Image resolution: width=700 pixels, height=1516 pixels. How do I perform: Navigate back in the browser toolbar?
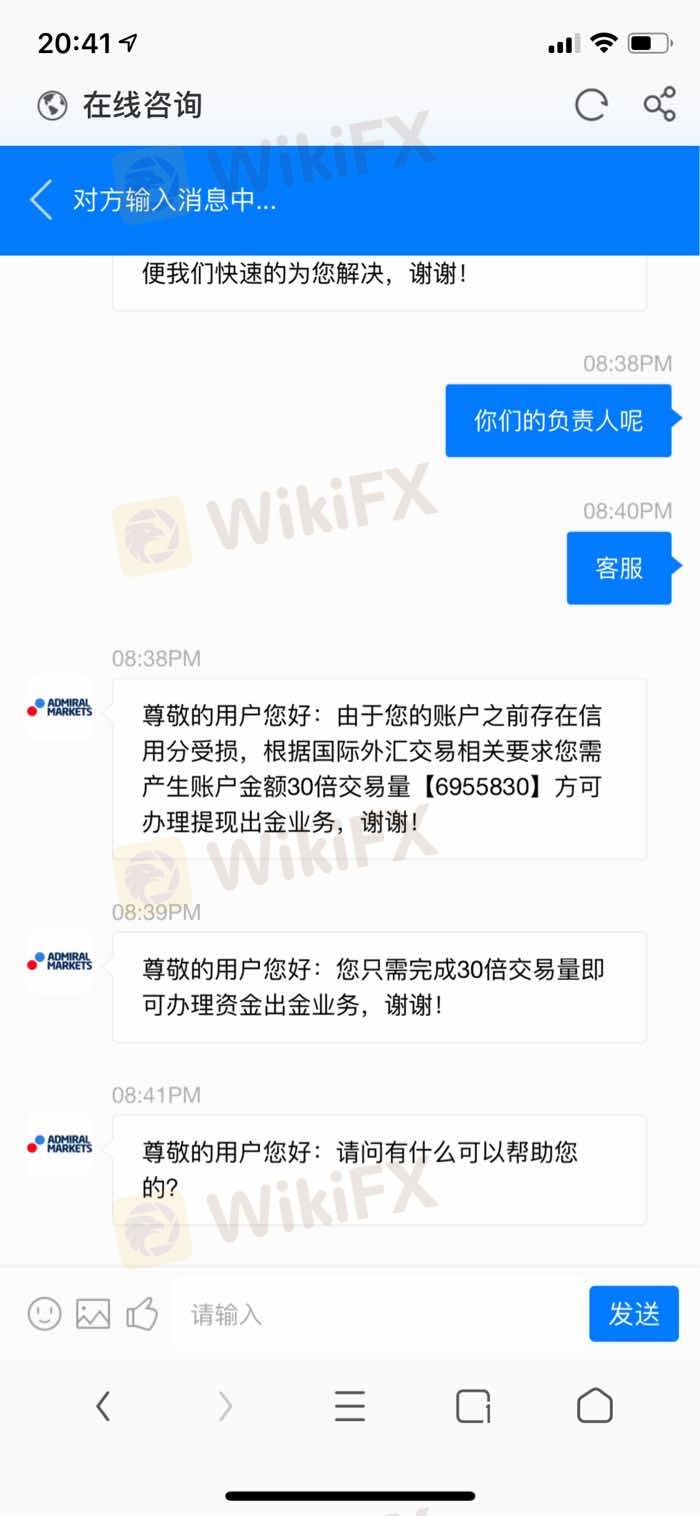click(x=103, y=1407)
